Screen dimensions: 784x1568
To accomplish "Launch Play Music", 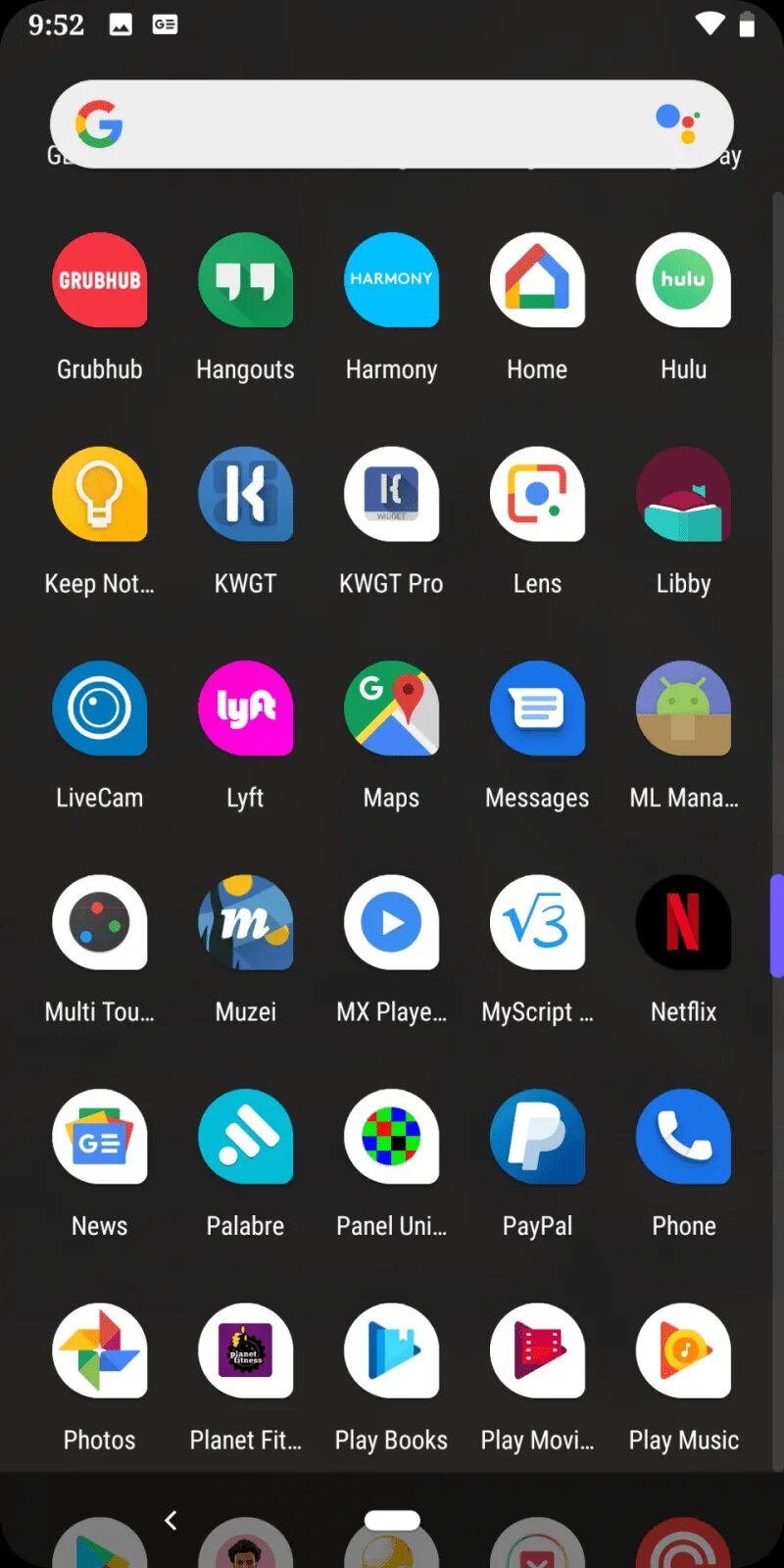I will (683, 1350).
